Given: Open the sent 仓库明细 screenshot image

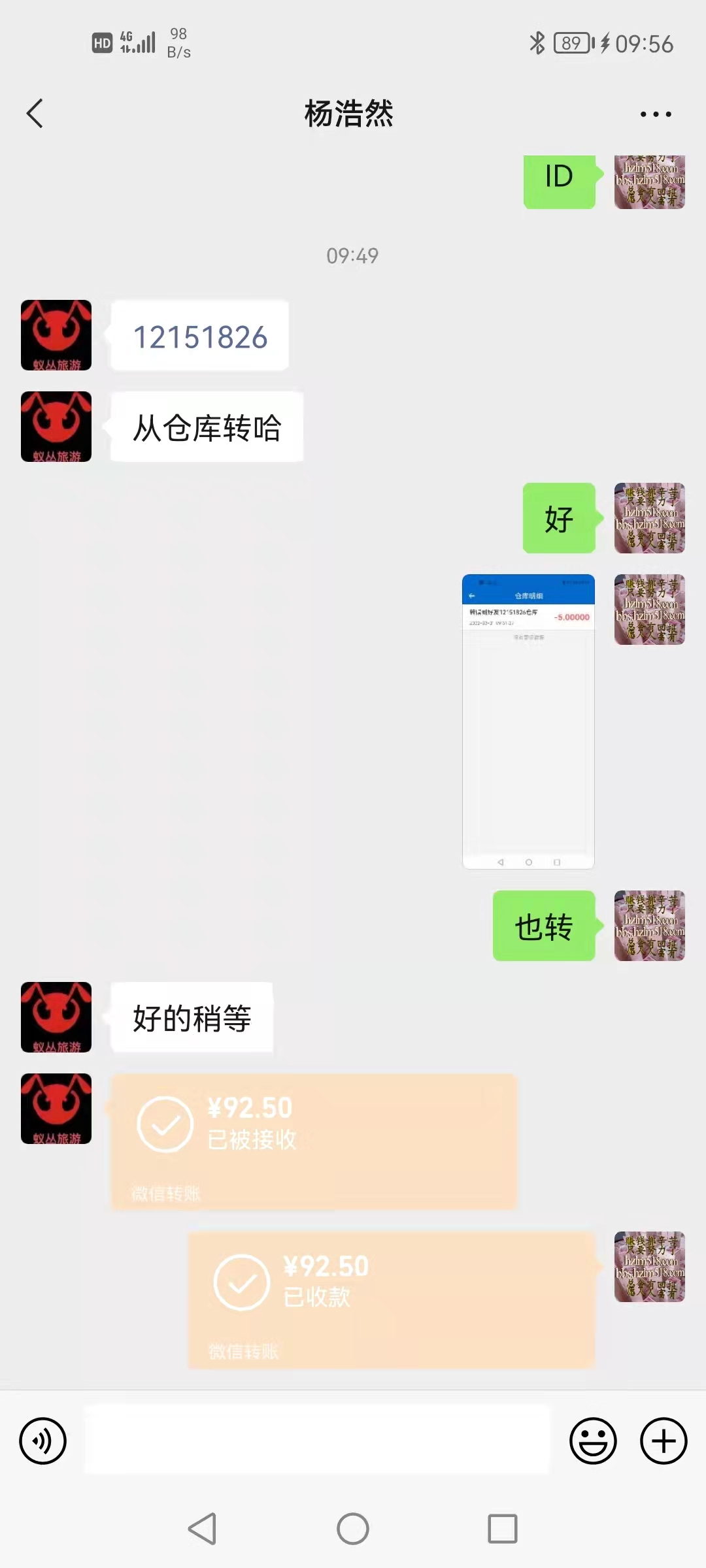Looking at the screenshot, I should pyautogui.click(x=528, y=721).
